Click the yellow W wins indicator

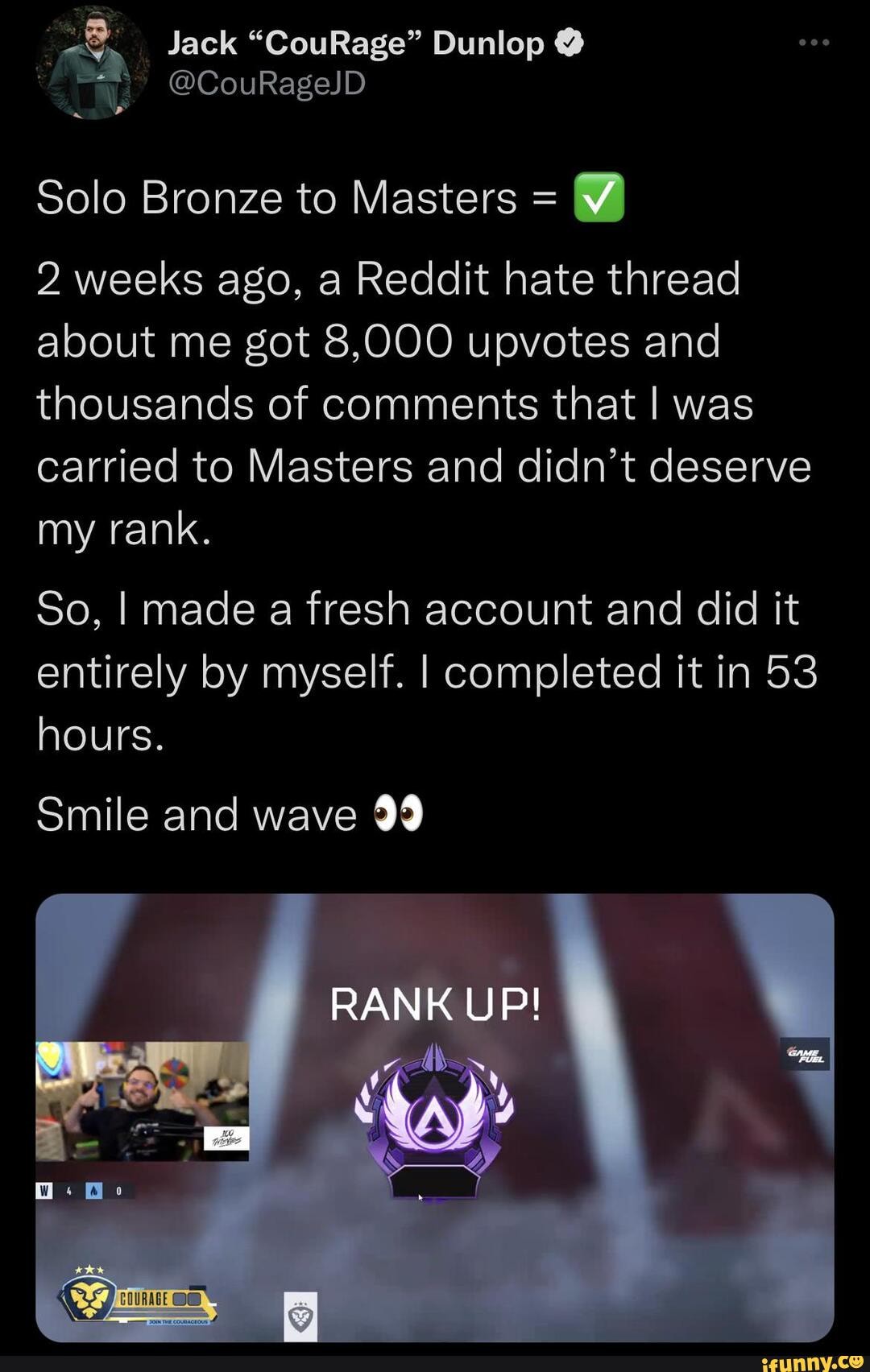click(44, 1191)
